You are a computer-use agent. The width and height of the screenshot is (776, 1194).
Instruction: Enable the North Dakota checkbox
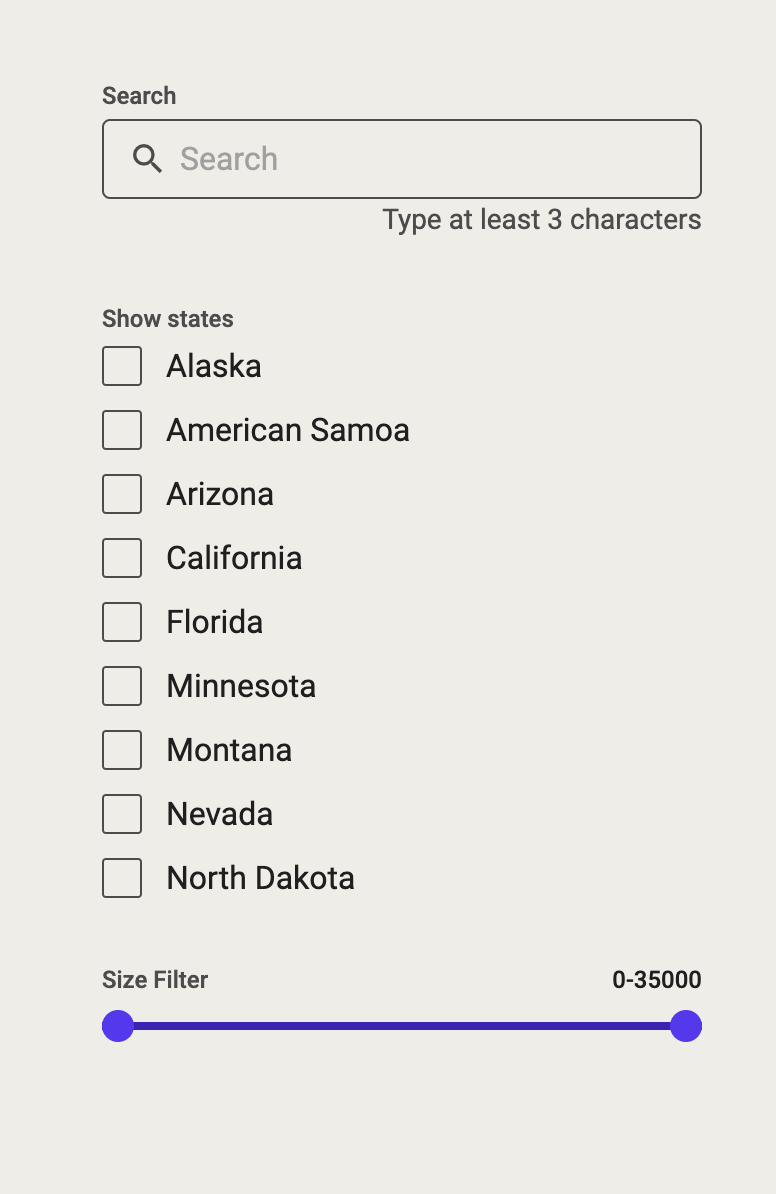[x=122, y=878]
